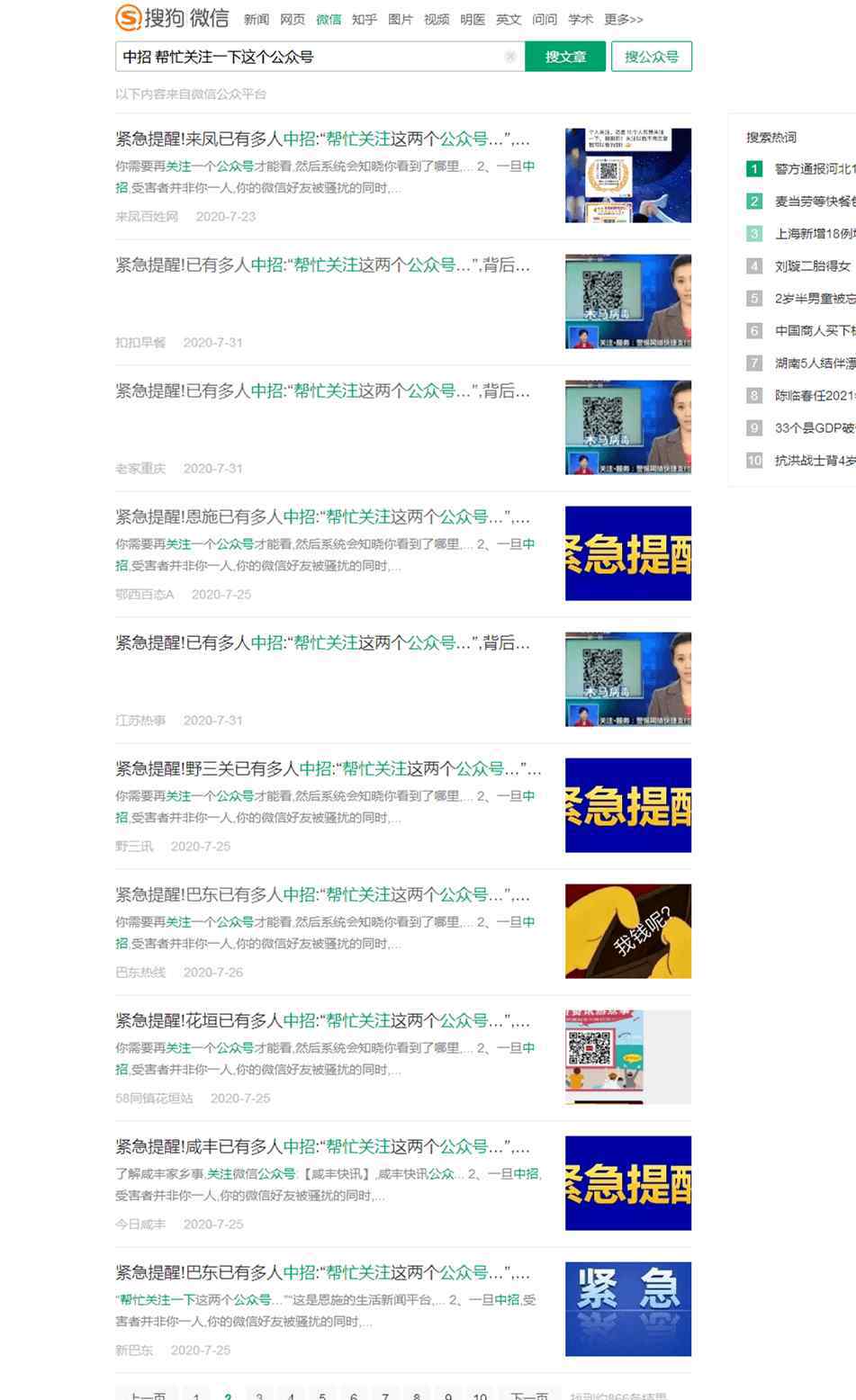Open the 野三关 urgent reminder article
Image resolution: width=856 pixels, height=1400 pixels.
[x=329, y=769]
